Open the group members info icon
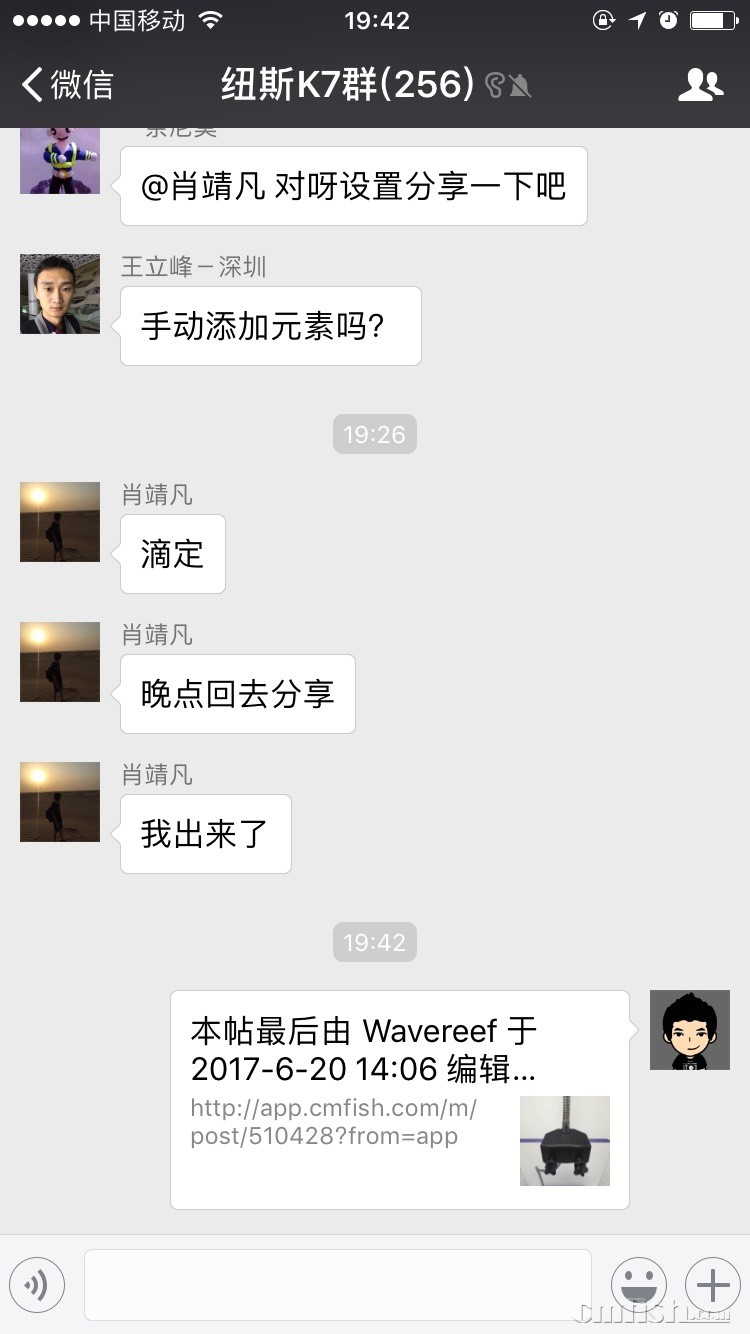 [700, 85]
